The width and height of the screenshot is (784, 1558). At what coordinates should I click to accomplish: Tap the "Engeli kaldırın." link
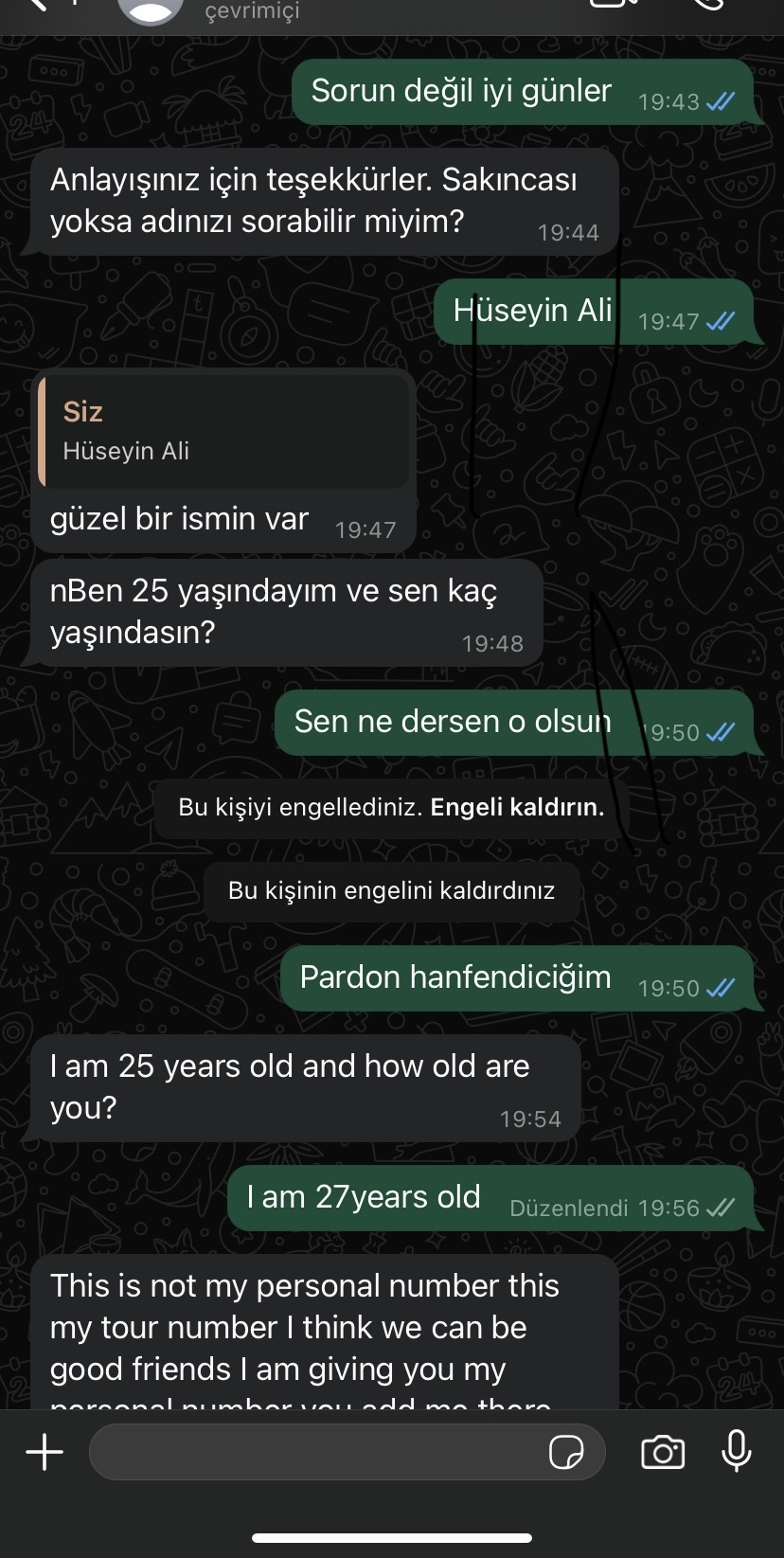click(517, 807)
